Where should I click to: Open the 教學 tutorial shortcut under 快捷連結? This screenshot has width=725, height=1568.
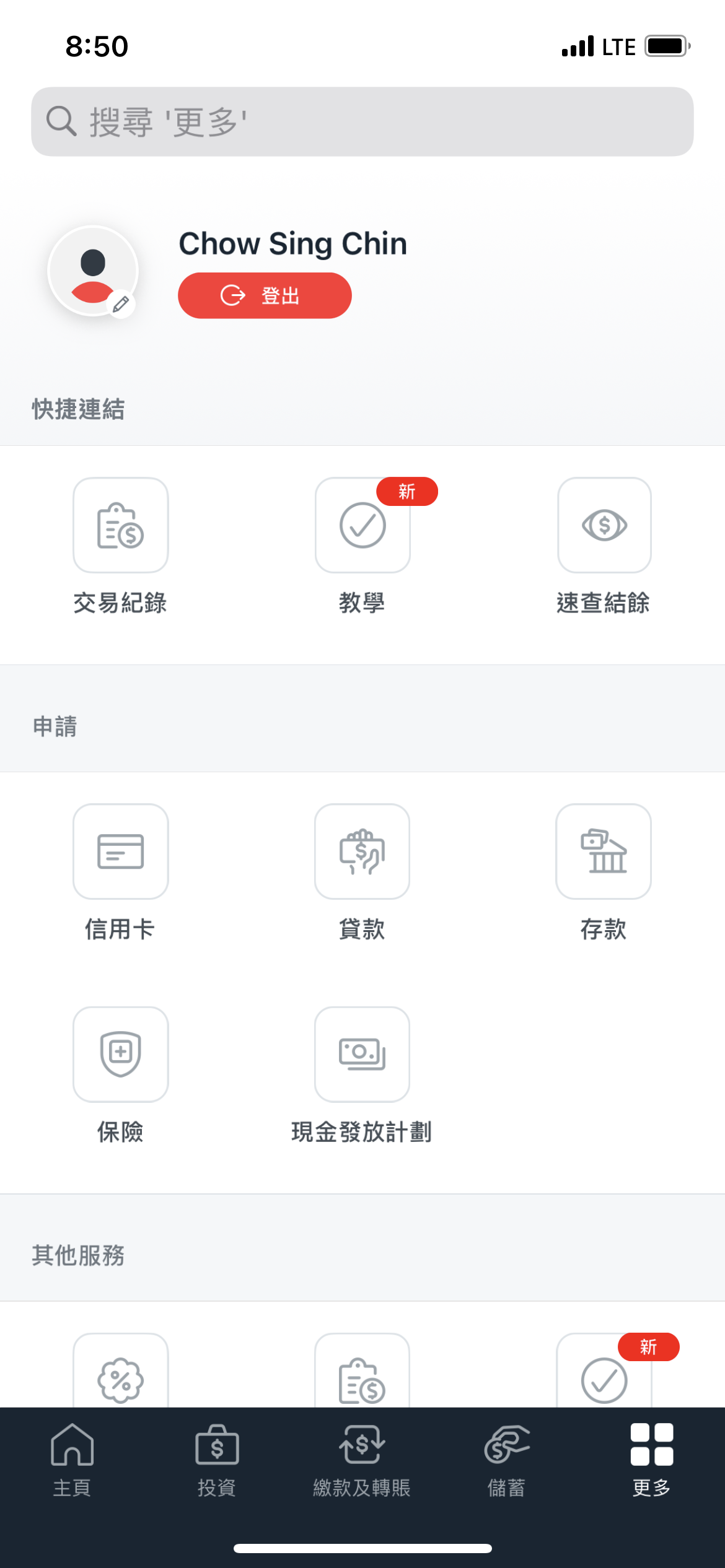(x=362, y=525)
